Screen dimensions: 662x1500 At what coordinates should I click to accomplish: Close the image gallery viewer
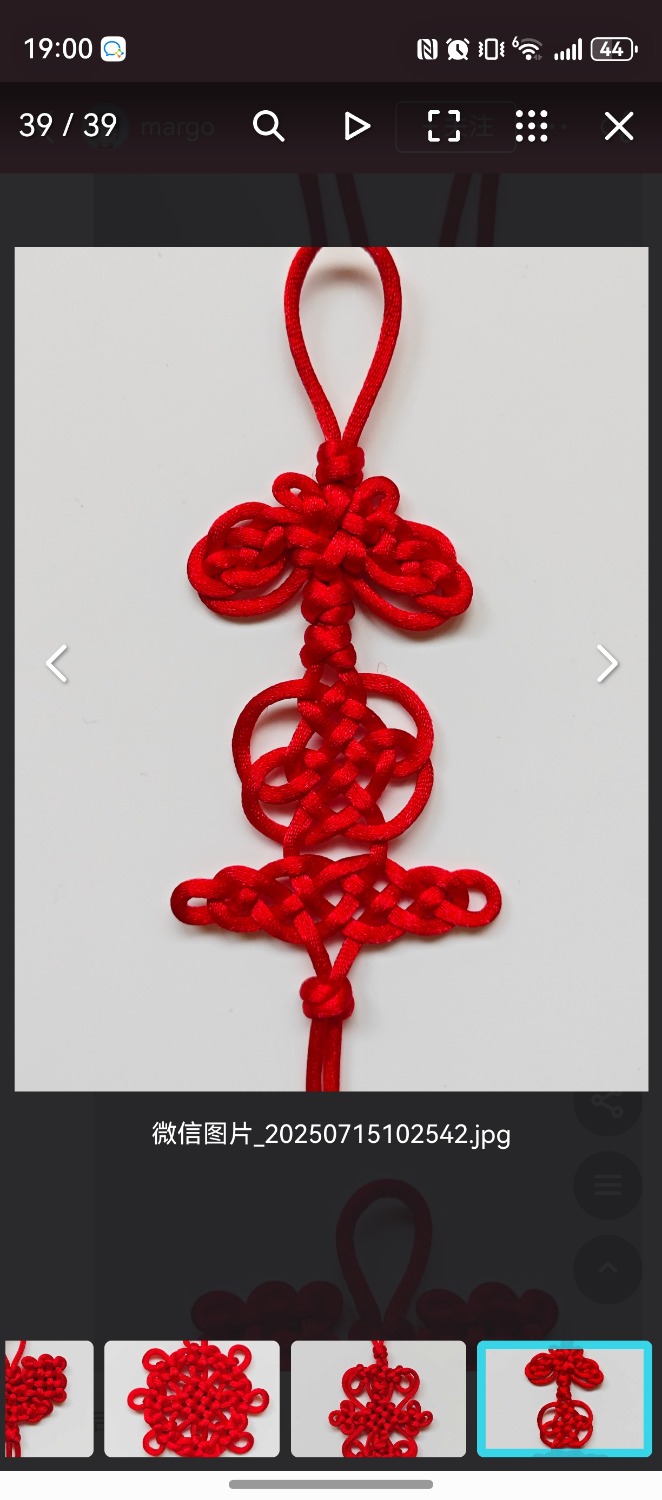pyautogui.click(x=619, y=126)
